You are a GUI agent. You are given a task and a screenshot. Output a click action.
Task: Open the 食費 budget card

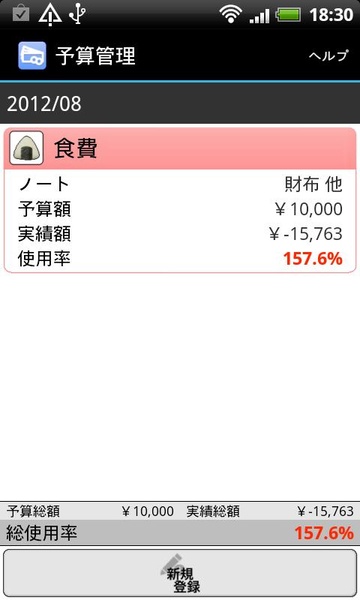[x=180, y=200]
